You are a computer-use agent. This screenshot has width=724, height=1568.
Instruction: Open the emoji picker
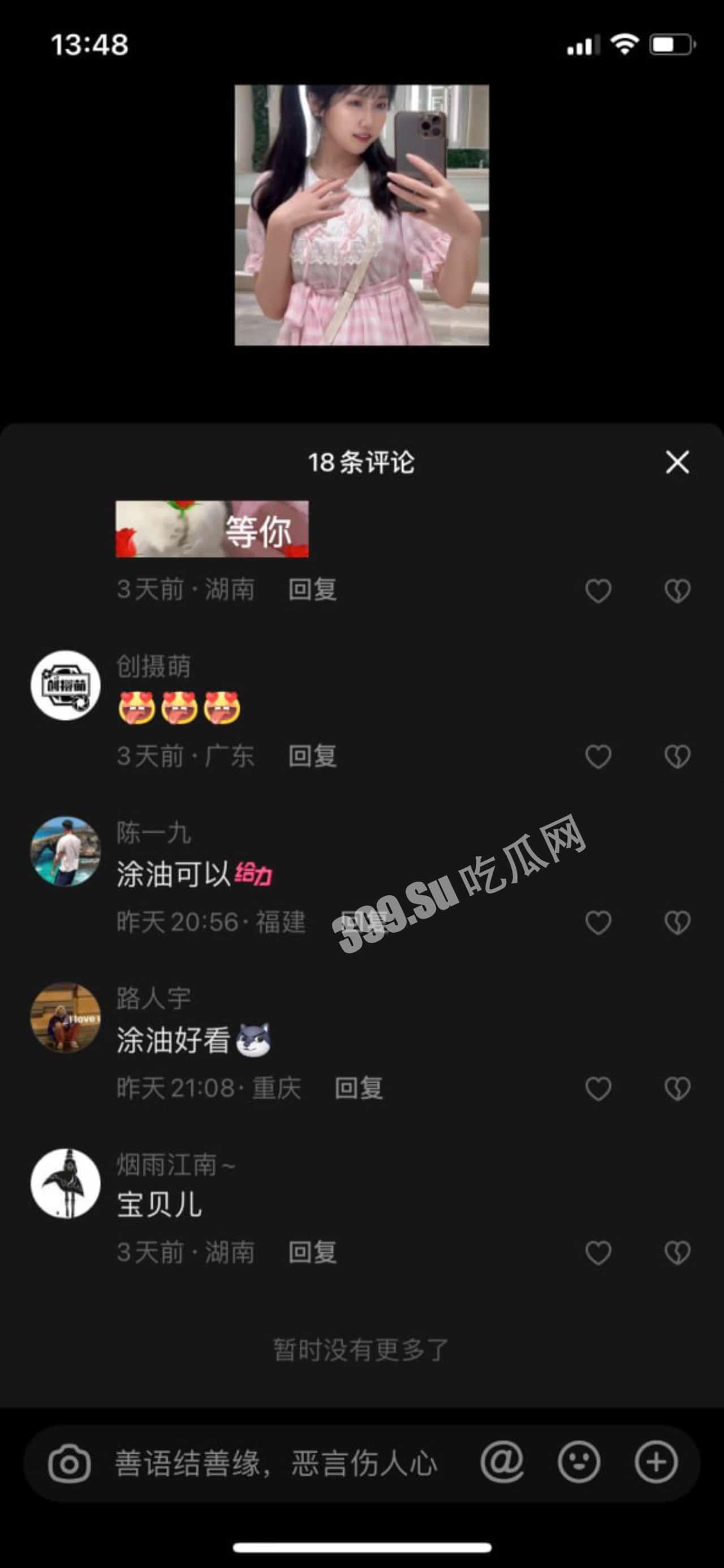coord(579,1462)
